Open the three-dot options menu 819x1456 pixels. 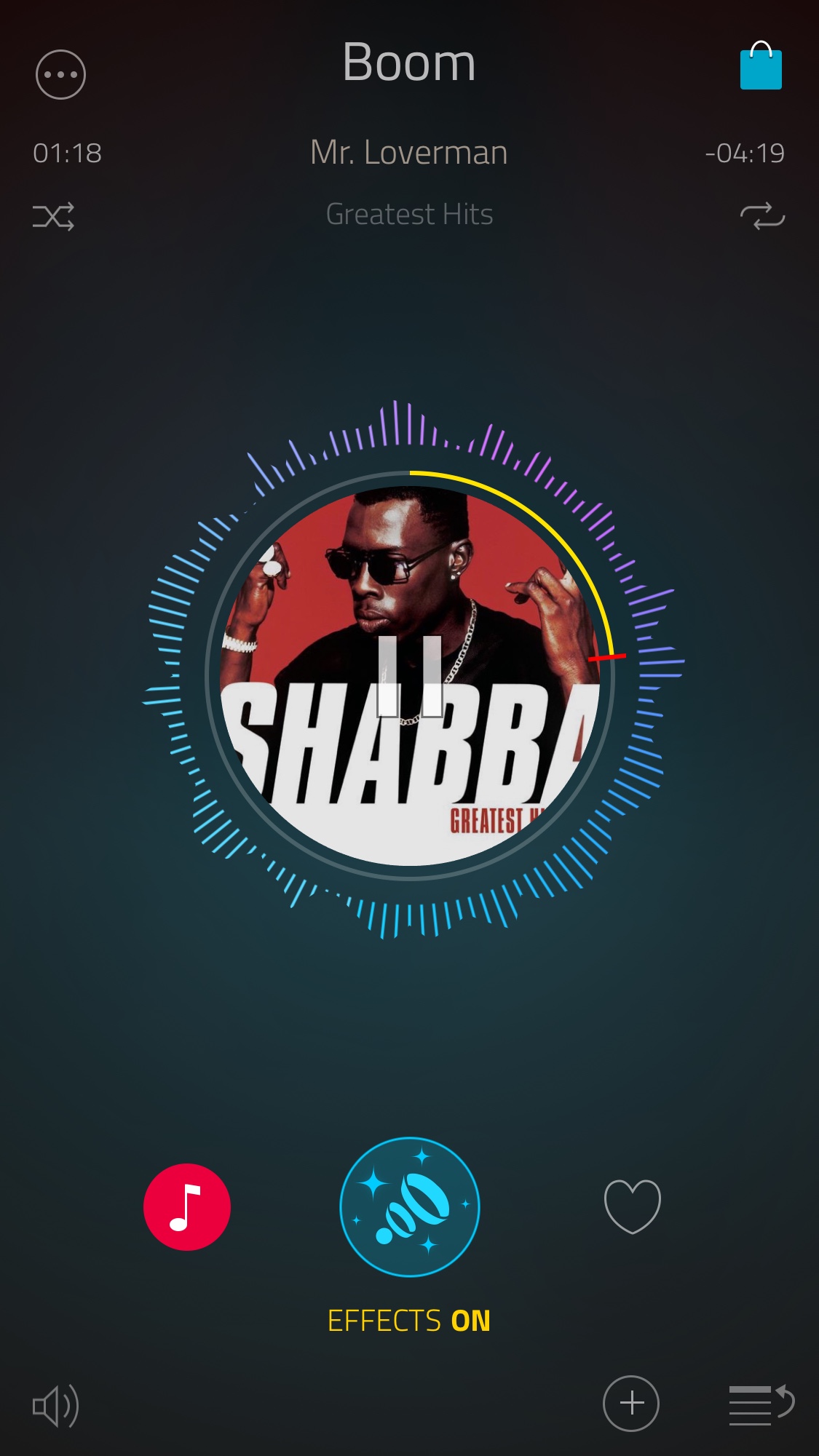click(x=60, y=74)
